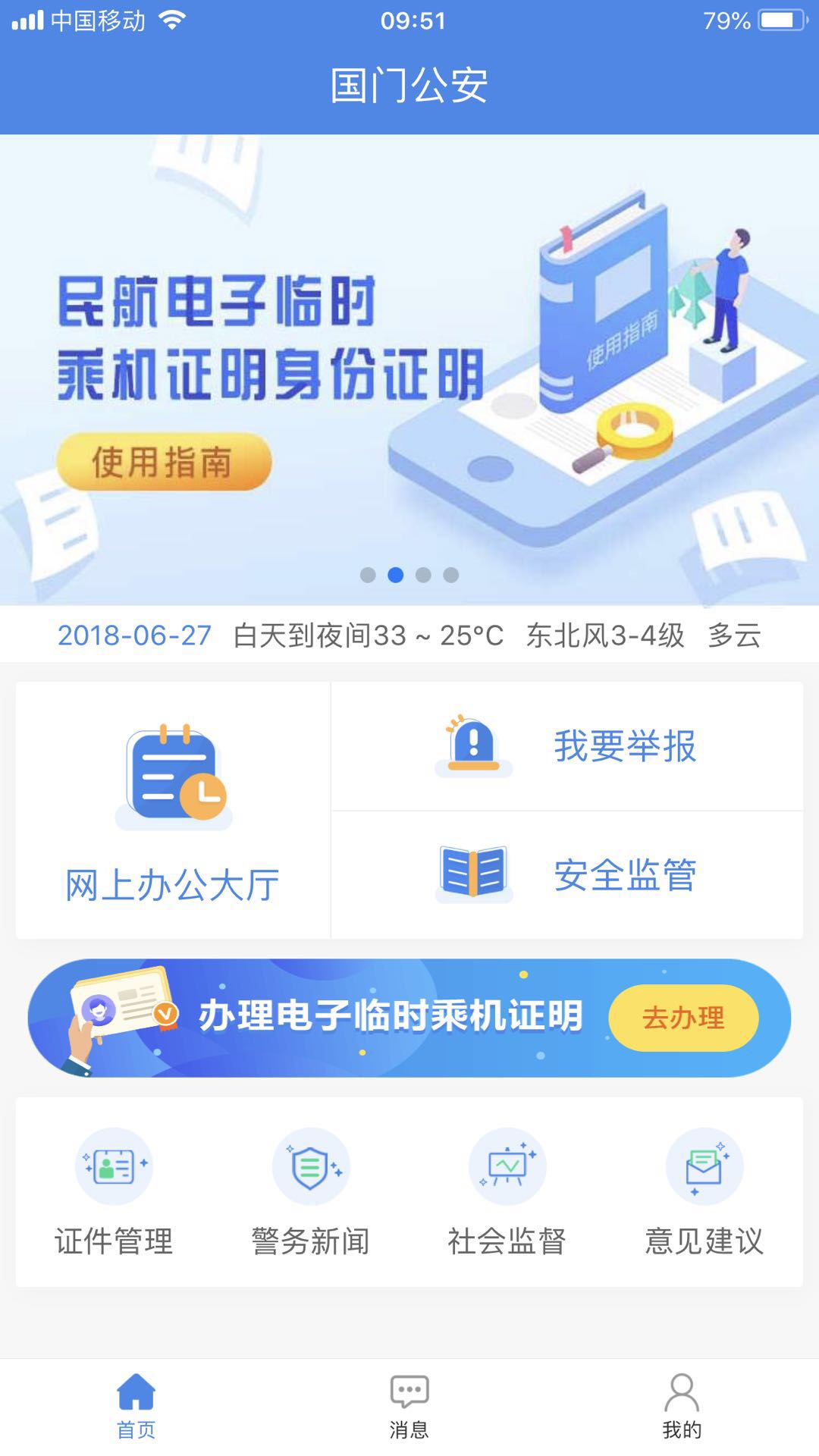819x1456 pixels.
Task: Open 意见建议 via the envelope icon
Action: click(704, 1168)
